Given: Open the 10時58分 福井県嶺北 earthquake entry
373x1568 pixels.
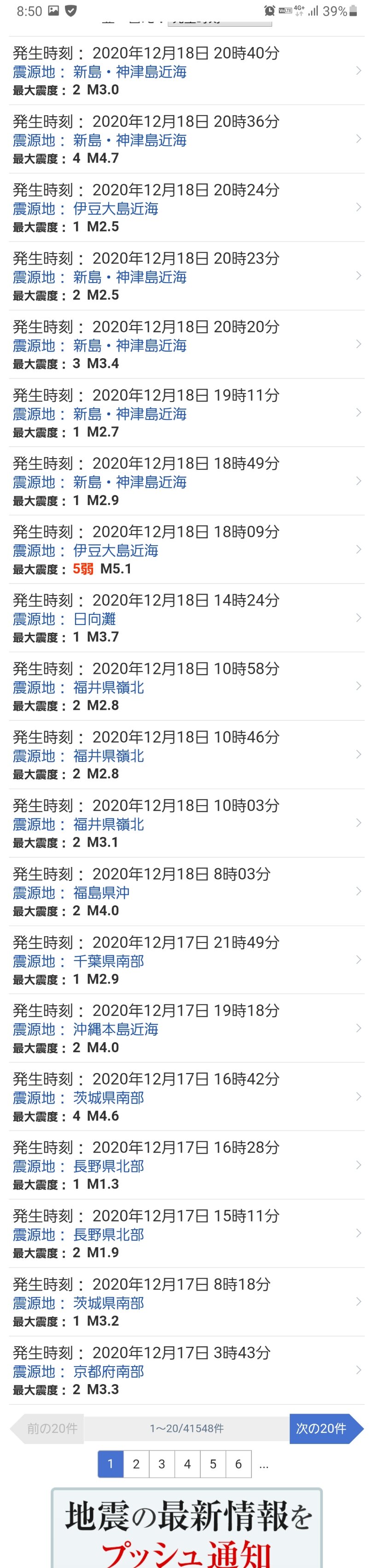Looking at the screenshot, I should 182,687.
